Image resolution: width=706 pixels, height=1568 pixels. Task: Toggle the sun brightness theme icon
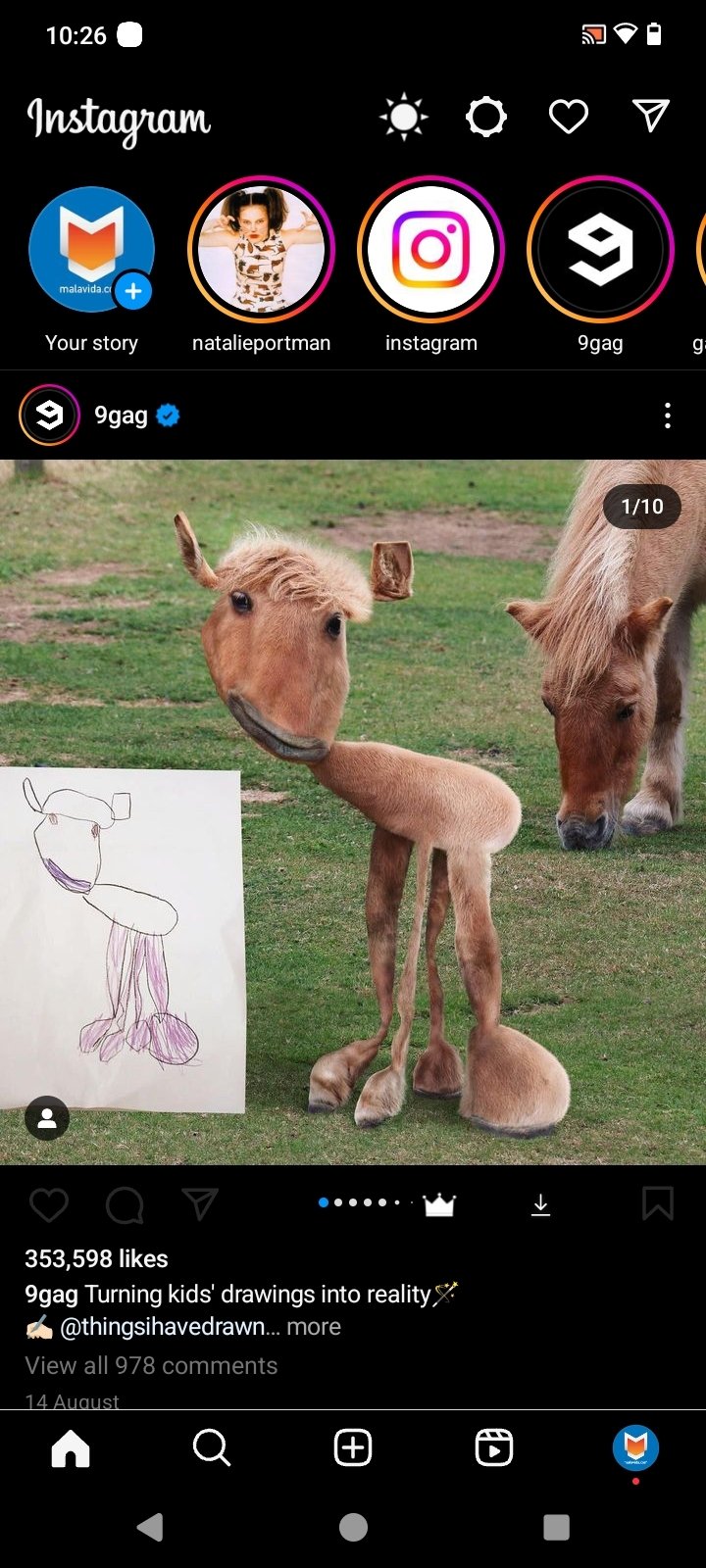click(x=404, y=118)
